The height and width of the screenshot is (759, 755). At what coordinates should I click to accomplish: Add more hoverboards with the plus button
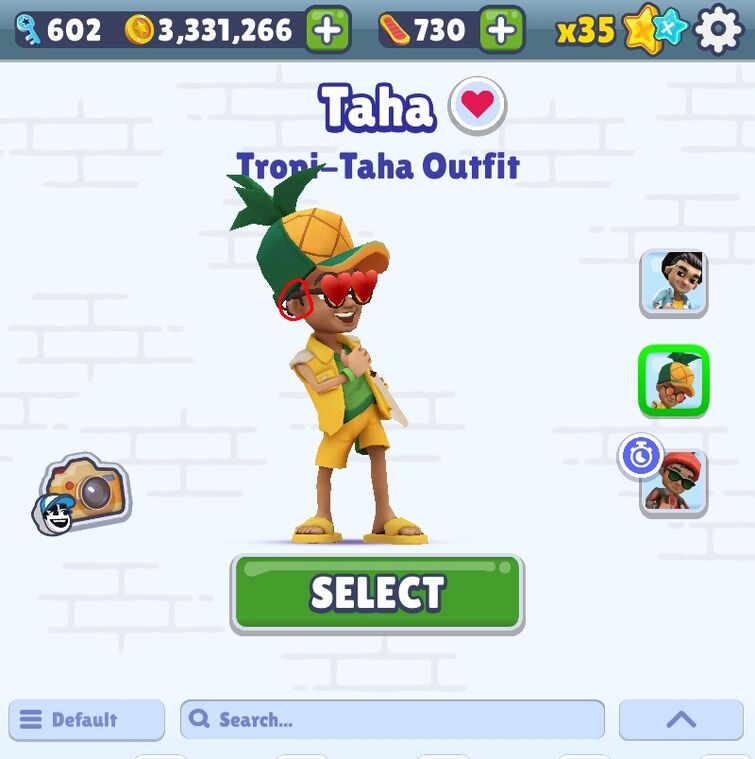(x=502, y=30)
